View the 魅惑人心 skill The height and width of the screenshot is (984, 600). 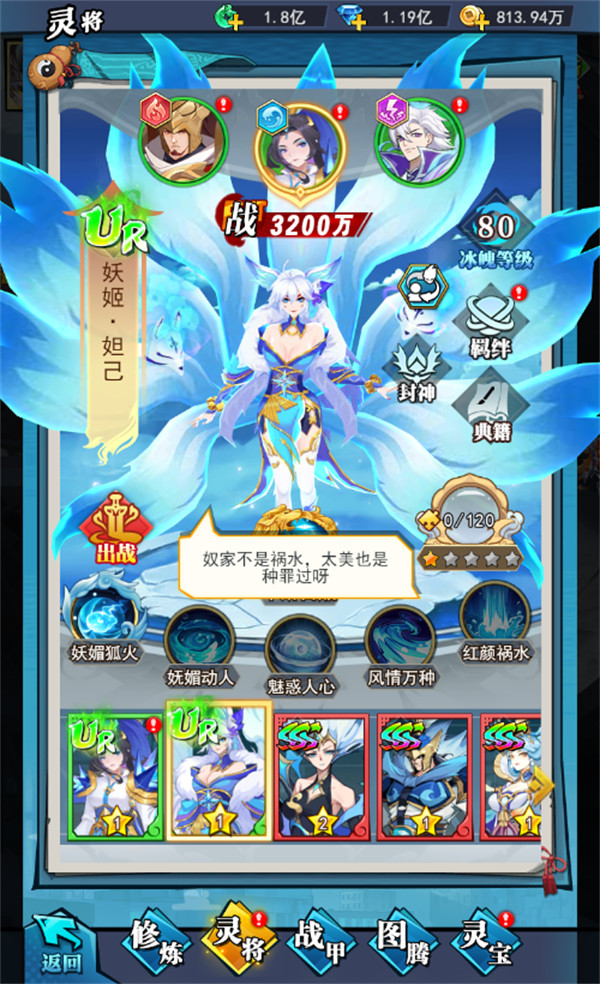300,658
